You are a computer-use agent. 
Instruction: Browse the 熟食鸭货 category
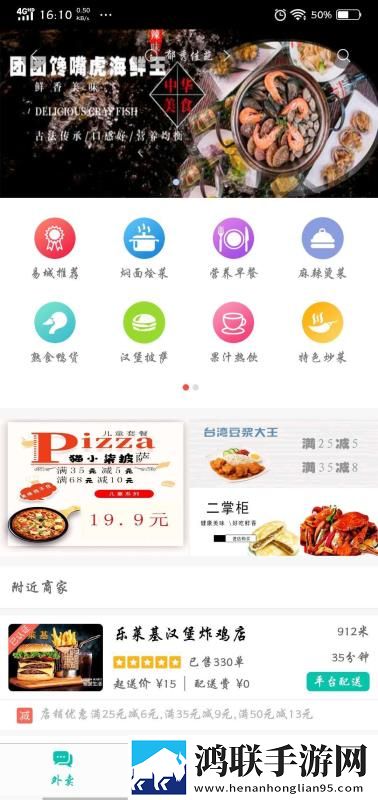(x=55, y=332)
